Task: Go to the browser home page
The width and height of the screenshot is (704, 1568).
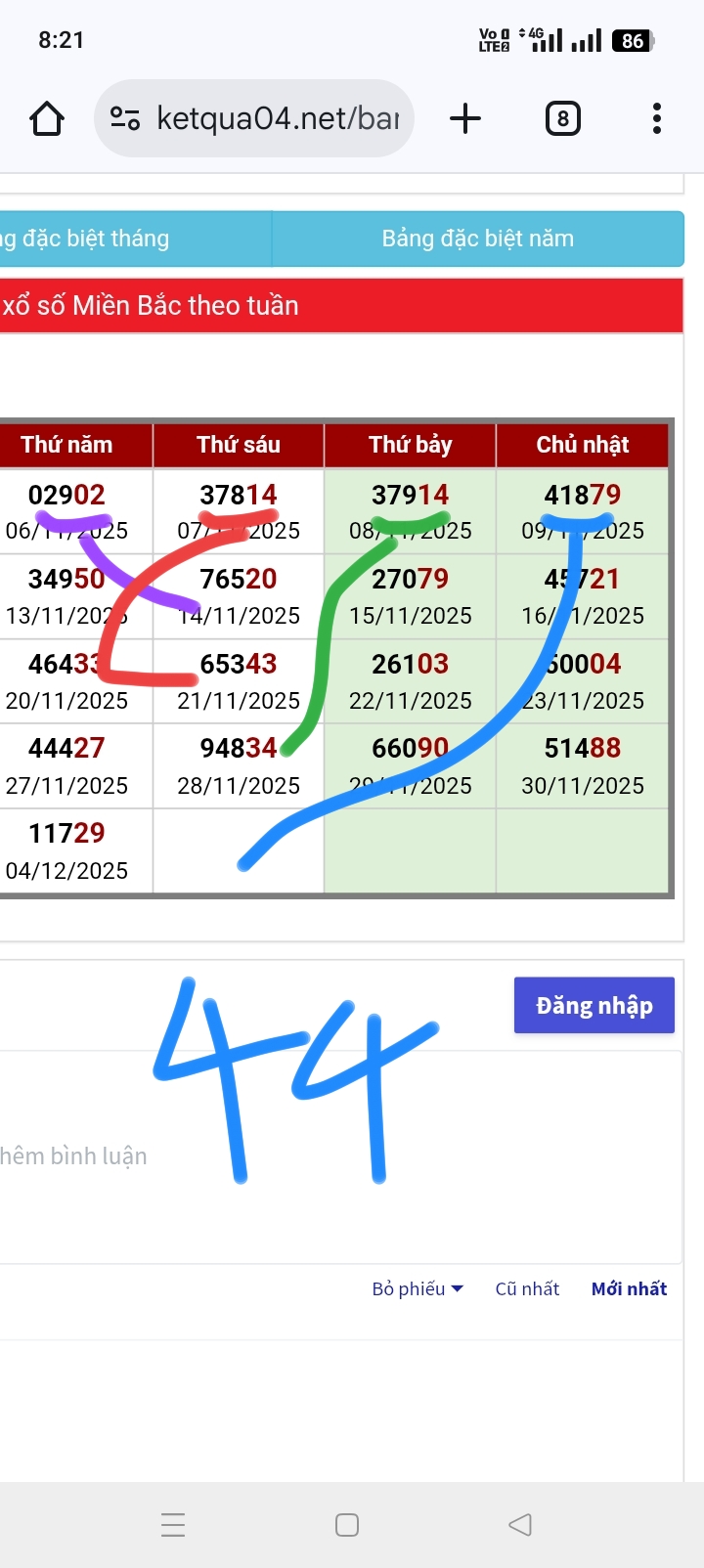Action: point(47,119)
